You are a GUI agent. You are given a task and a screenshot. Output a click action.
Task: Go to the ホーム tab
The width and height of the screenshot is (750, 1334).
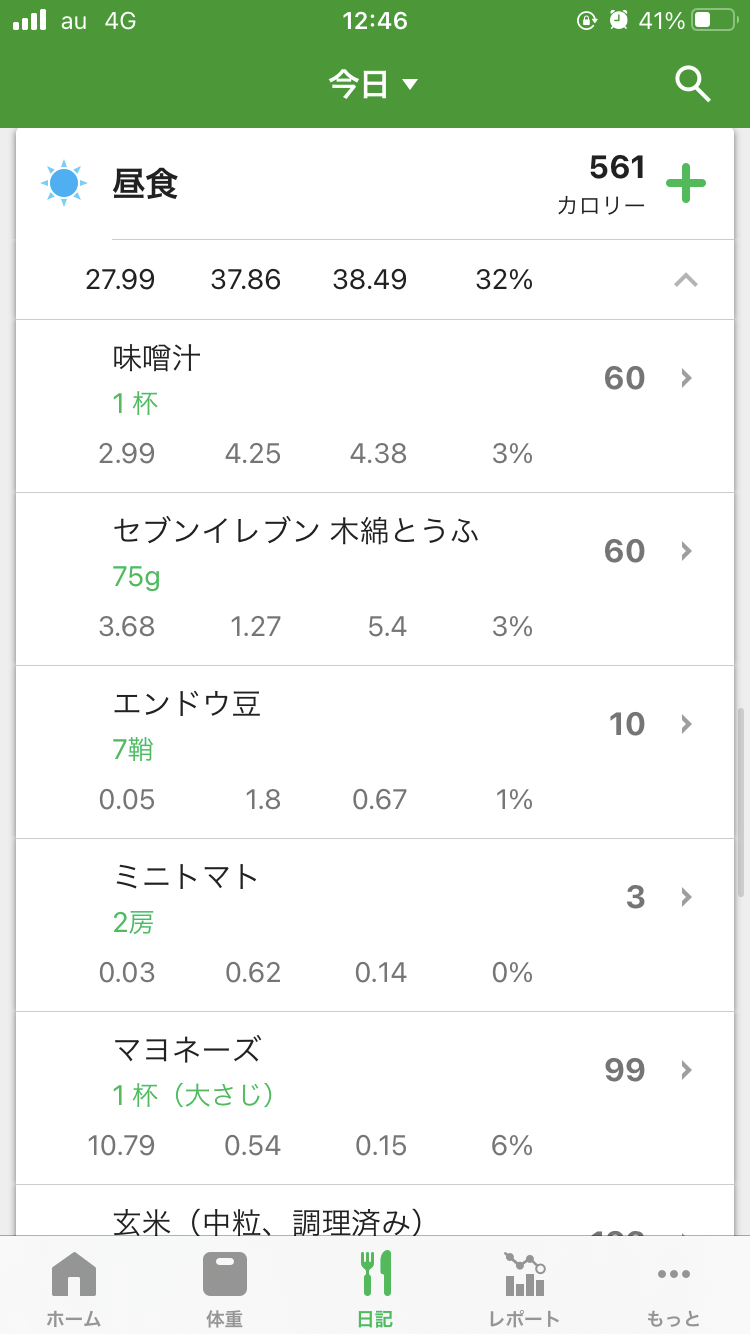[74, 1288]
